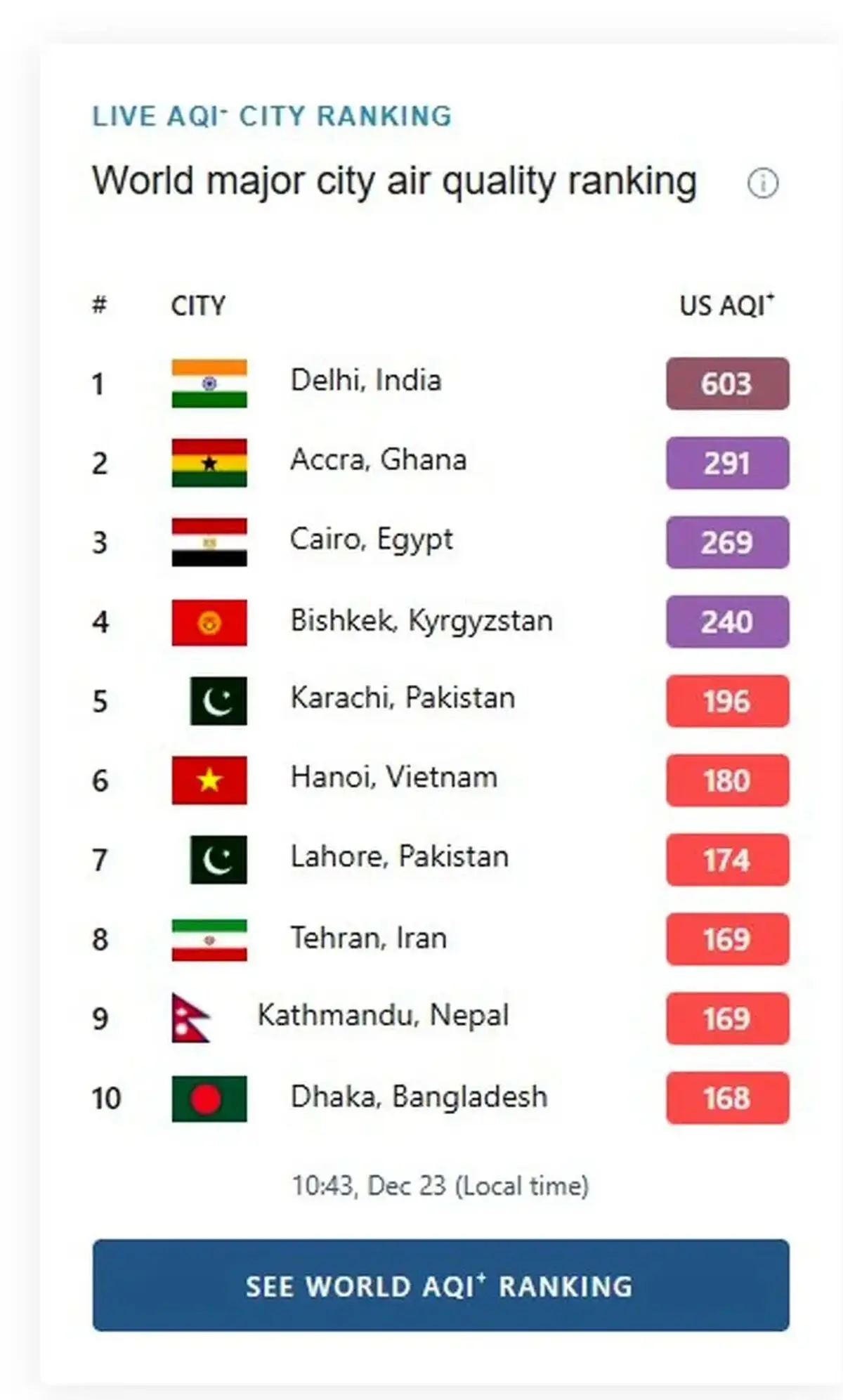Select the Cairo, Egypt row
The image size is (843, 1400).
pyautogui.click(x=440, y=542)
